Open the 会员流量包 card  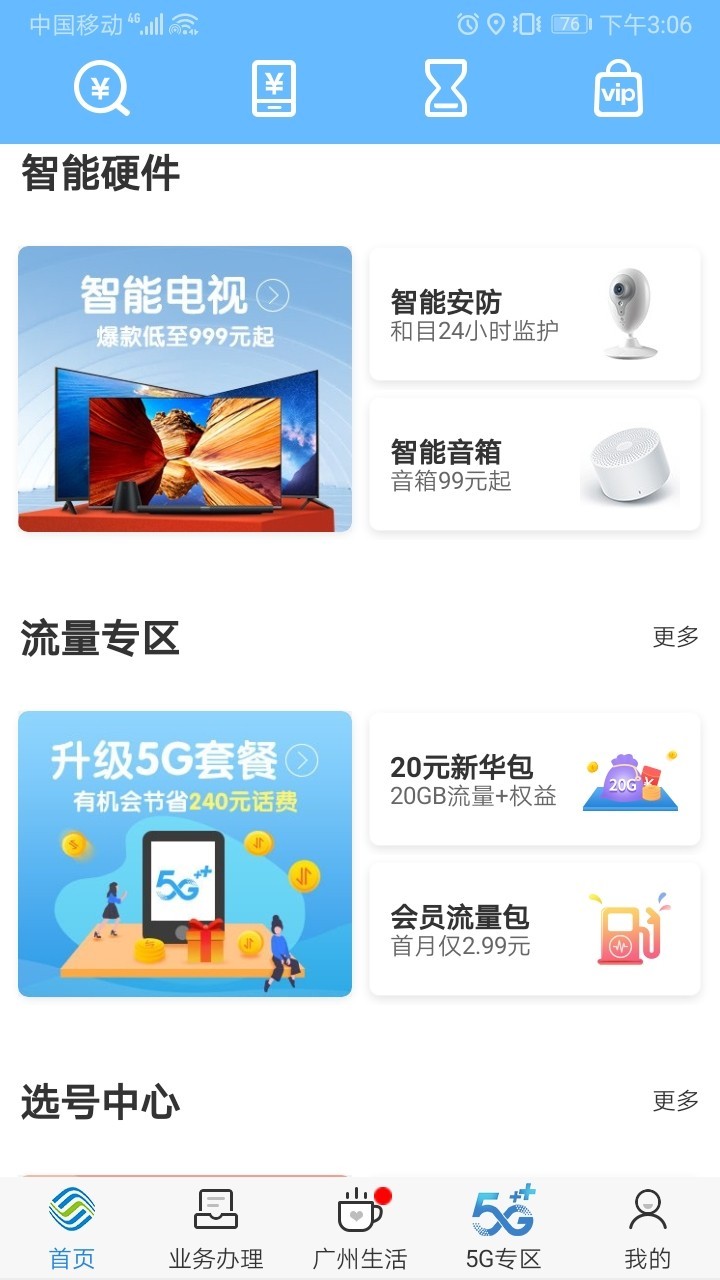click(x=535, y=929)
